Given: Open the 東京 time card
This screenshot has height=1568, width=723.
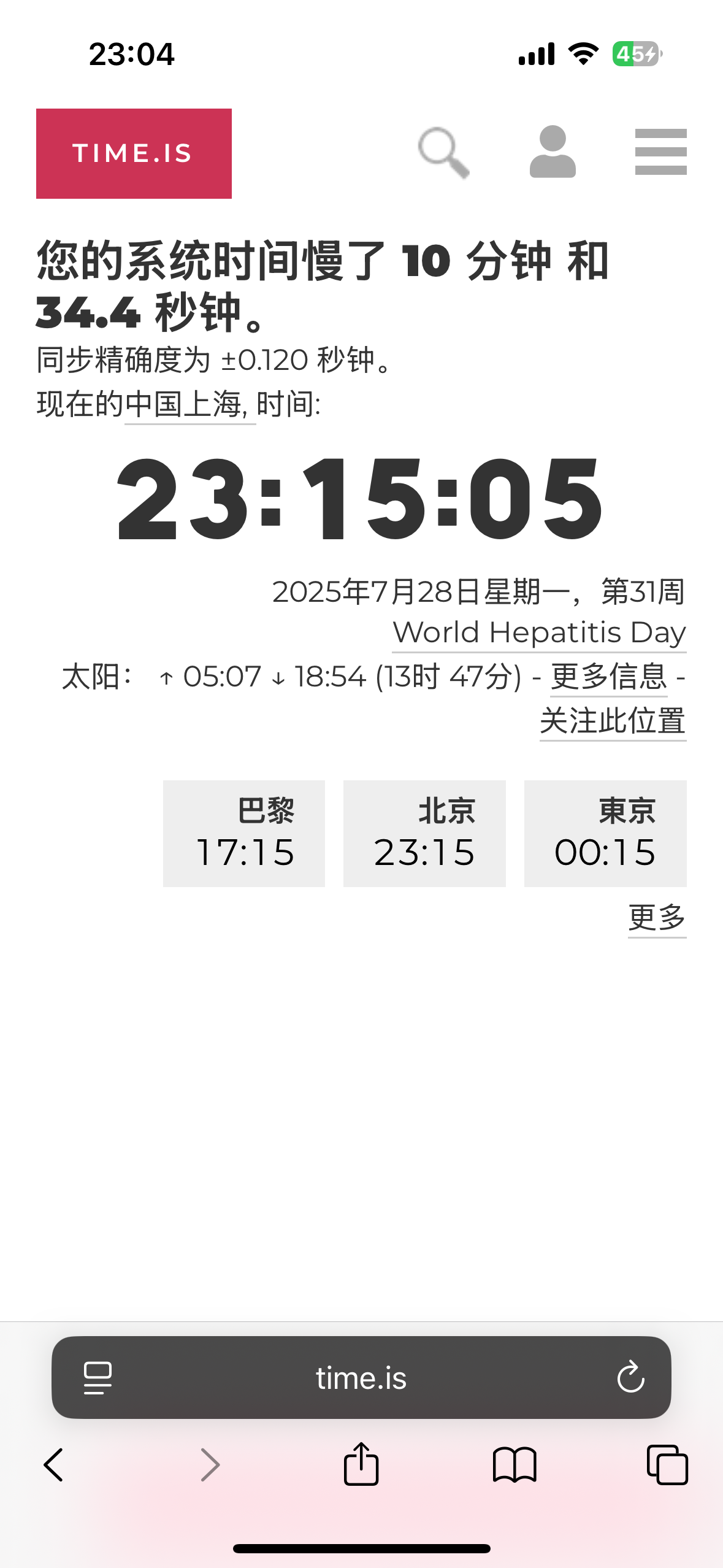Looking at the screenshot, I should (x=605, y=833).
